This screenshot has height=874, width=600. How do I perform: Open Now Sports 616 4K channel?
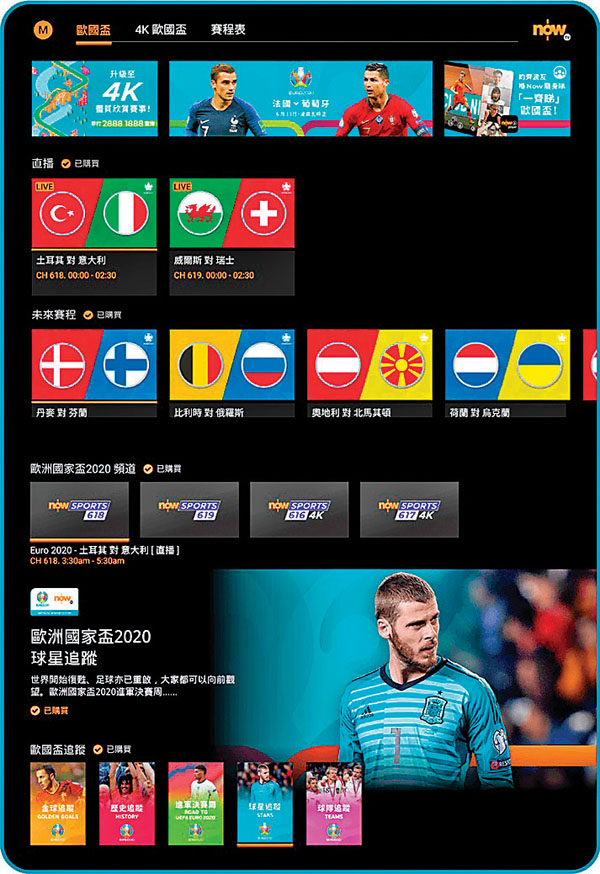pos(299,510)
